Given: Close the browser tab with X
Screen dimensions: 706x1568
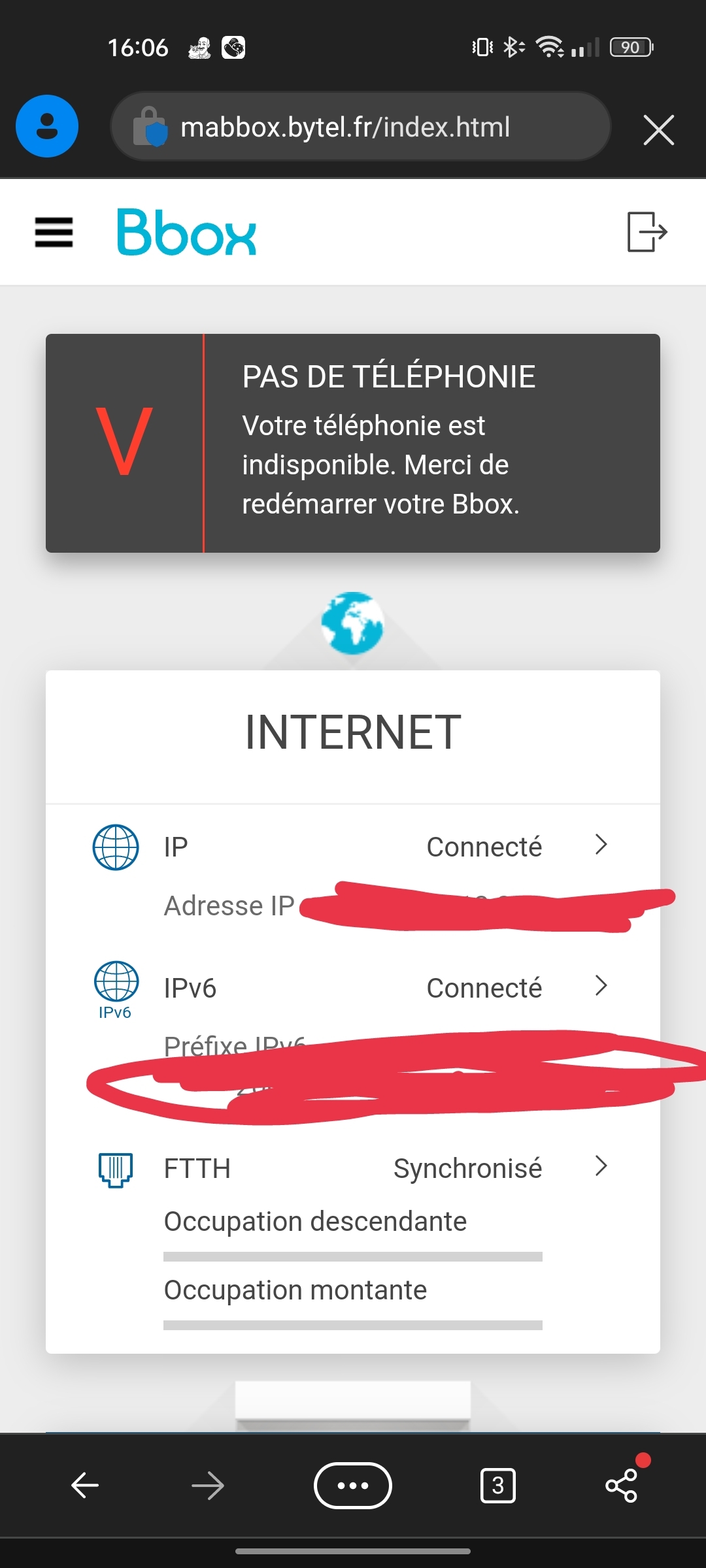Looking at the screenshot, I should 658,129.
